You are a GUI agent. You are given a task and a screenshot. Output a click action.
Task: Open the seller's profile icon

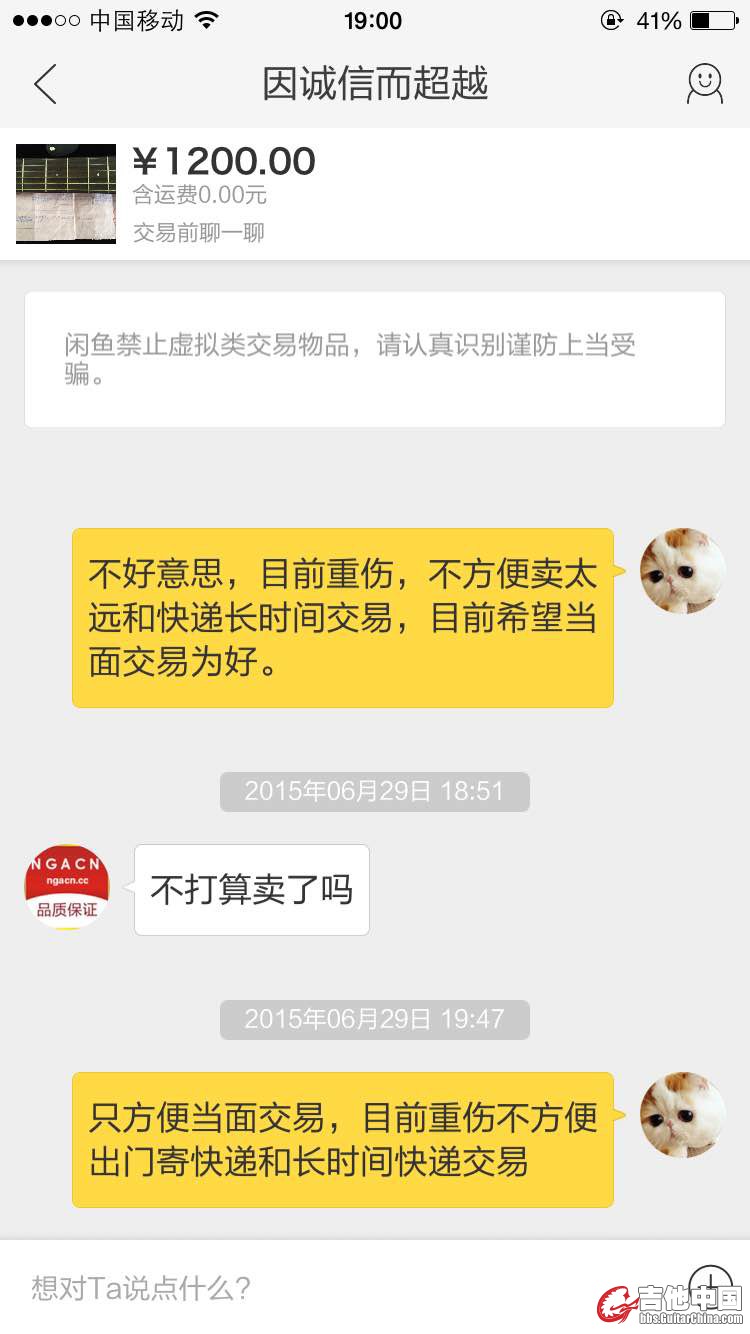click(x=704, y=84)
